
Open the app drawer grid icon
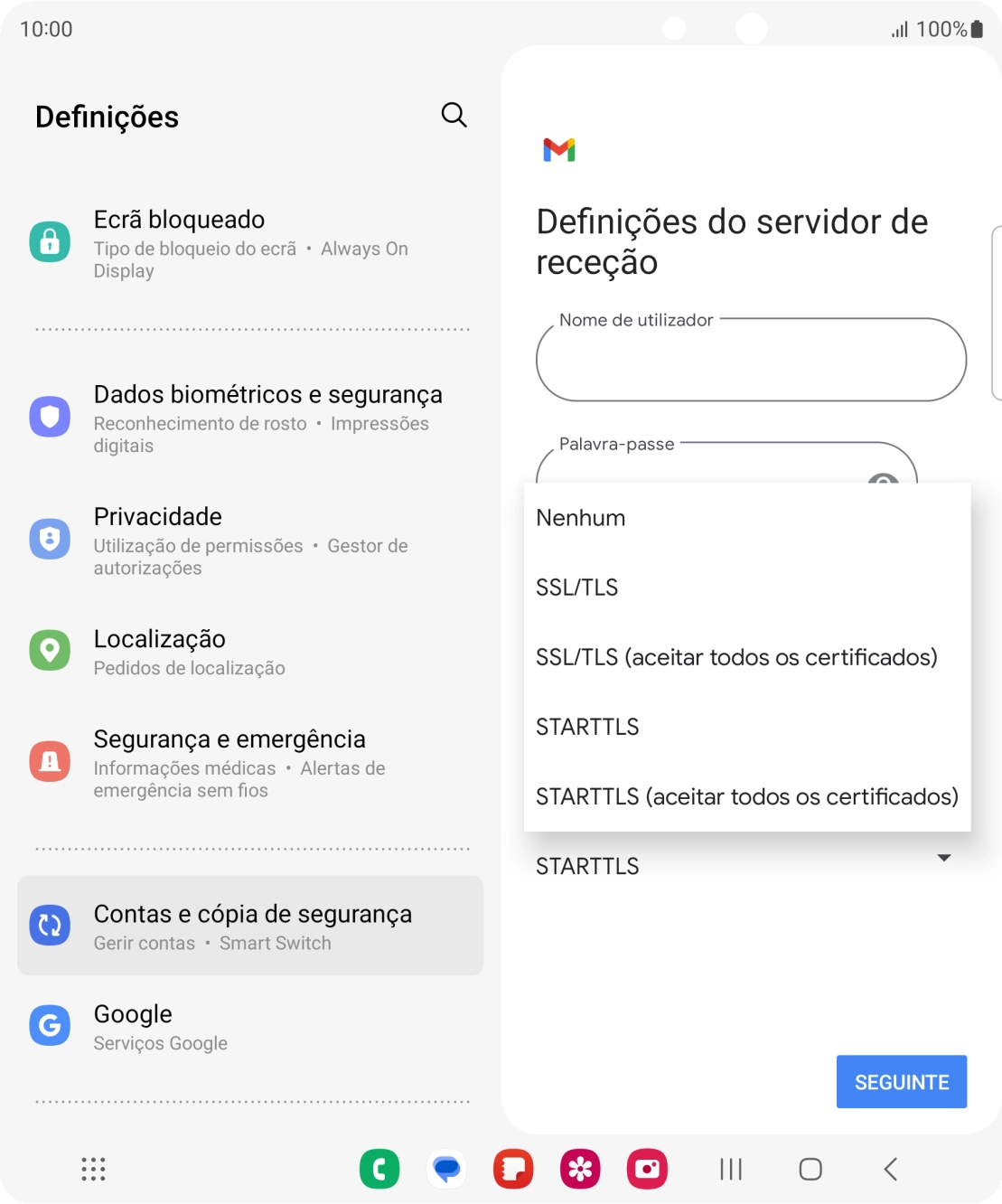(92, 1169)
